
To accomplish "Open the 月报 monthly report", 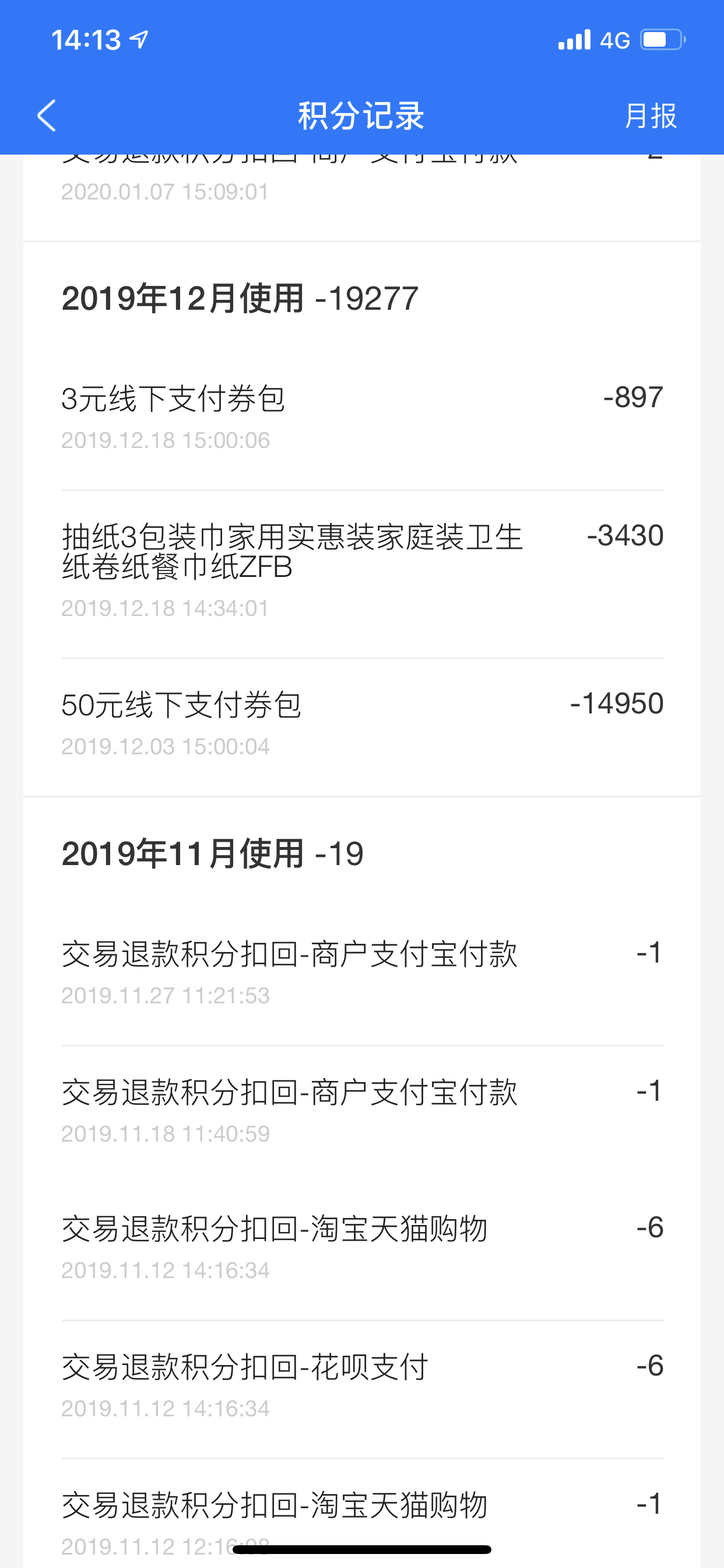I will click(x=651, y=116).
